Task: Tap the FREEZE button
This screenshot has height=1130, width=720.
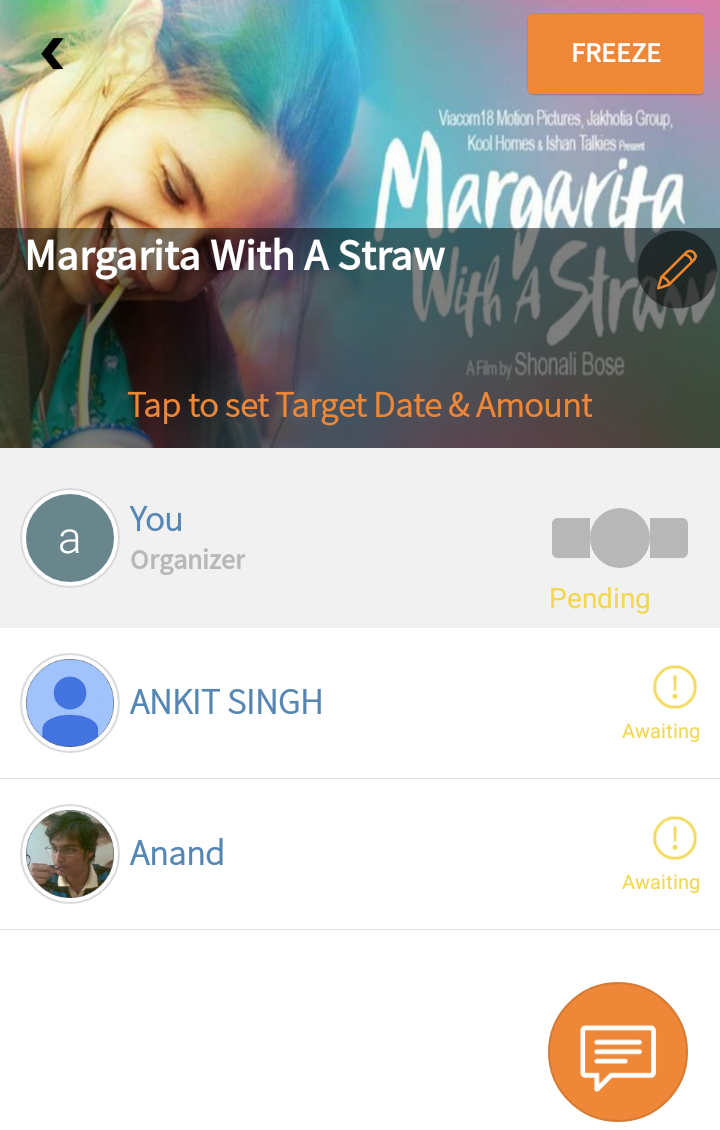Action: click(615, 54)
